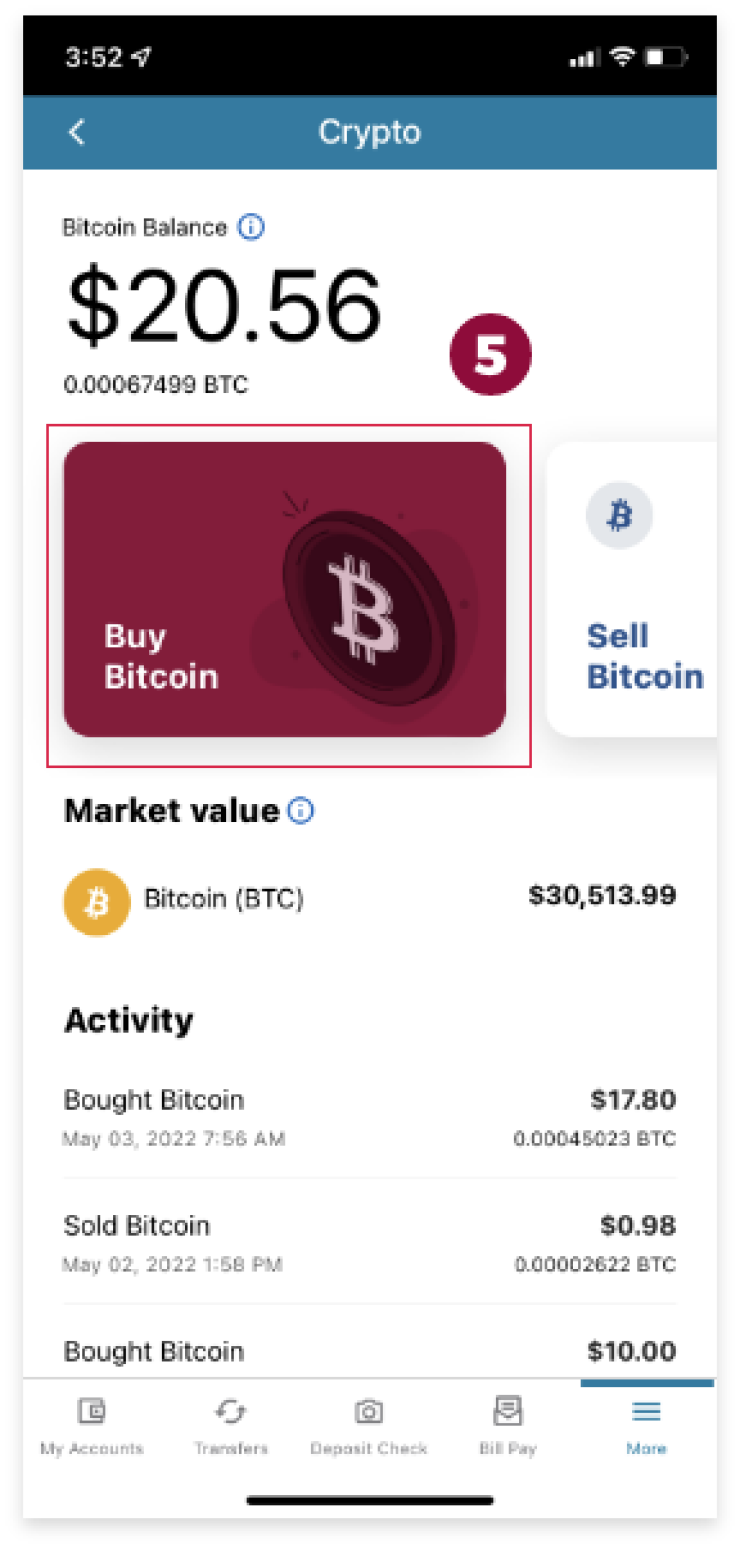Go to the Transfers tab
This screenshot has height=1549, width=740.
(231, 1425)
